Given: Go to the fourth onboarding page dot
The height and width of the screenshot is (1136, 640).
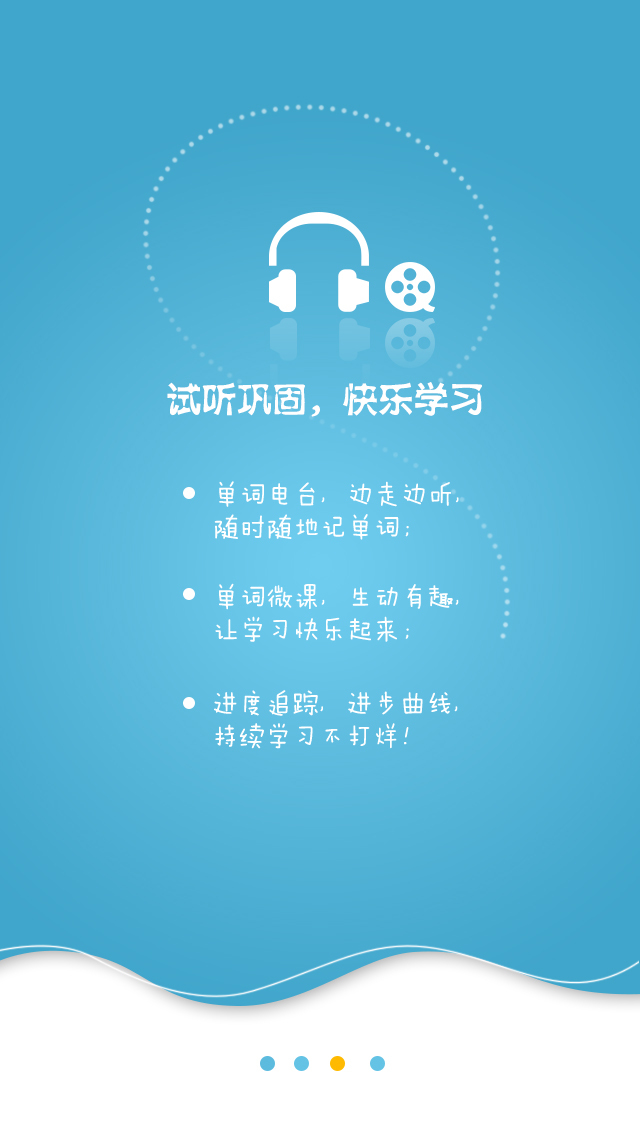Looking at the screenshot, I should click(x=377, y=1063).
